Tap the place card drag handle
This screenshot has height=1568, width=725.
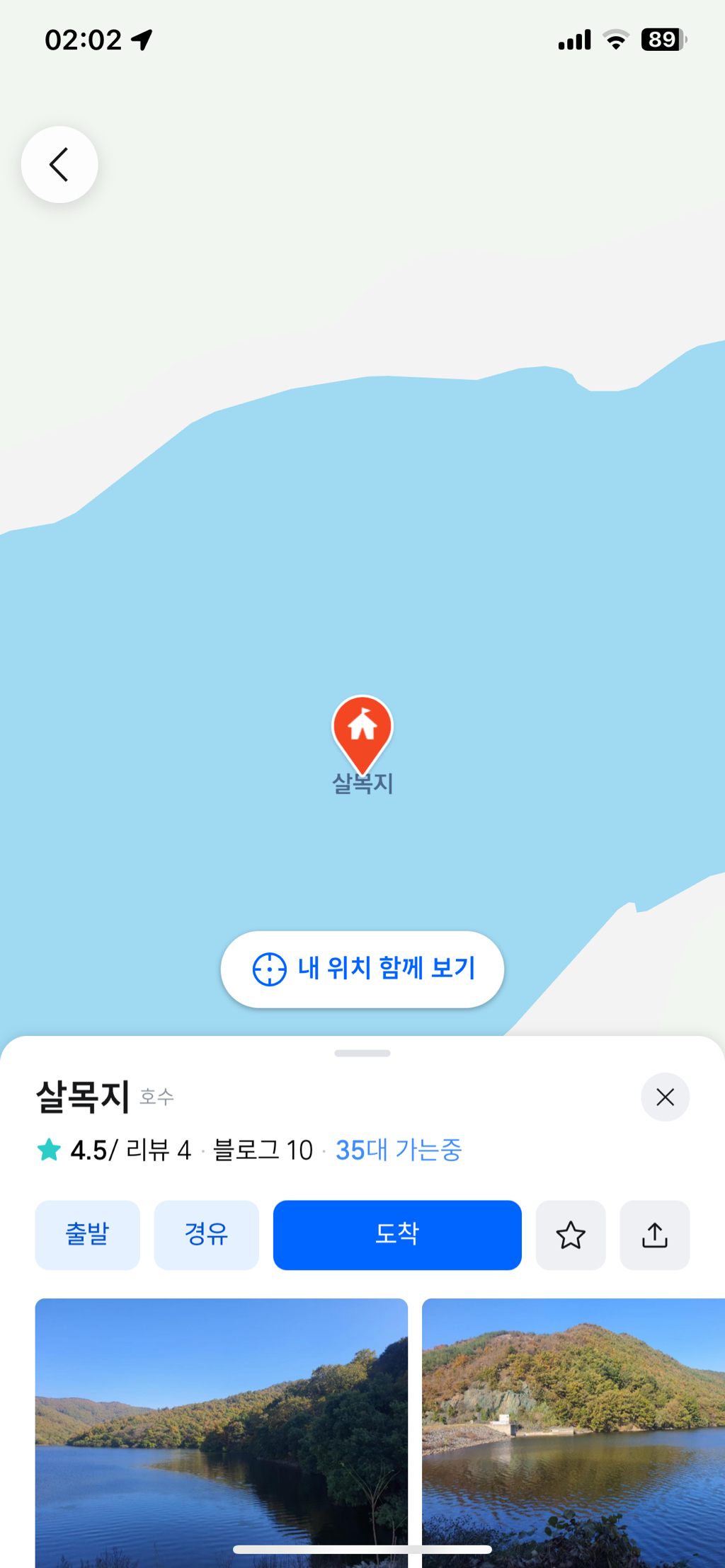tap(362, 1053)
